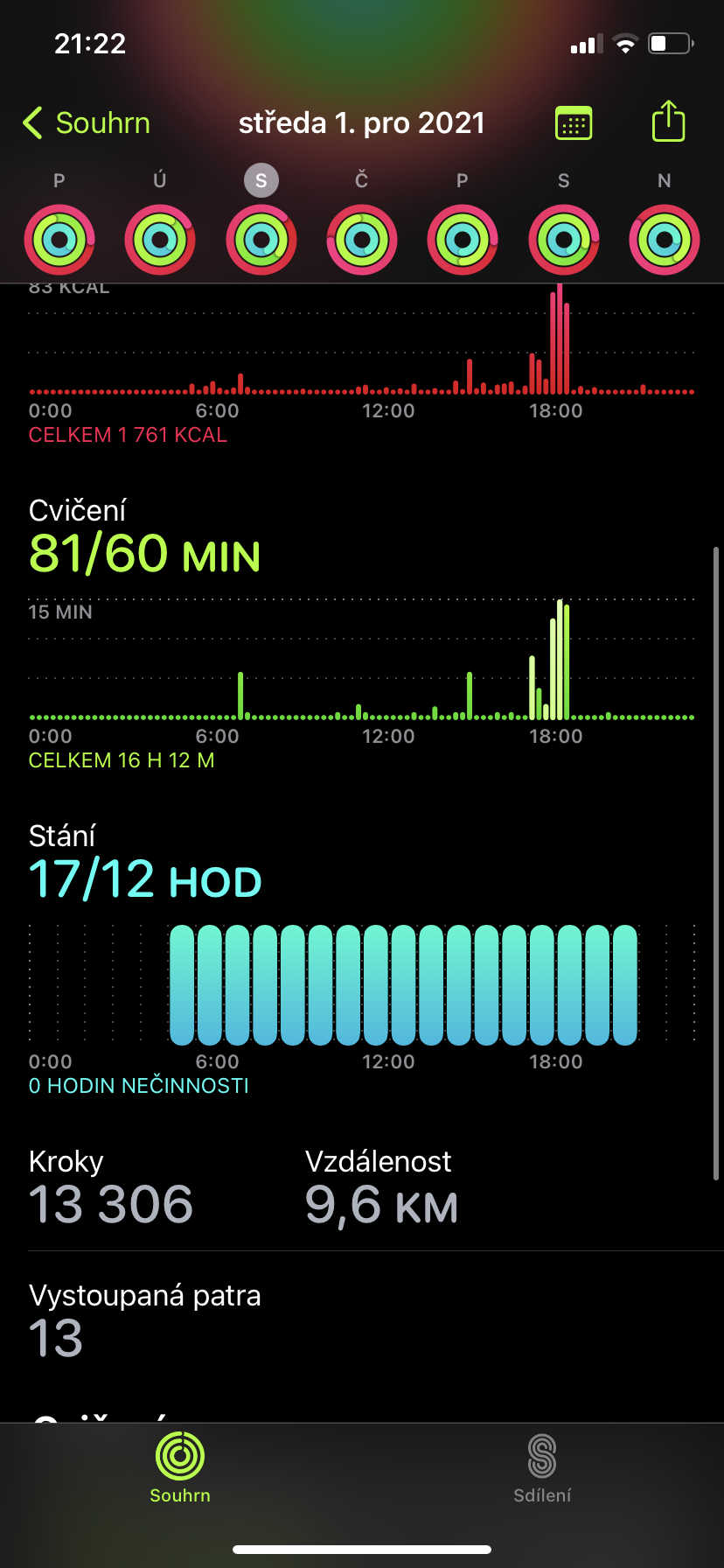The image size is (724, 1568).
Task: Switch to the Sdílení tab
Action: pyautogui.click(x=542, y=1469)
